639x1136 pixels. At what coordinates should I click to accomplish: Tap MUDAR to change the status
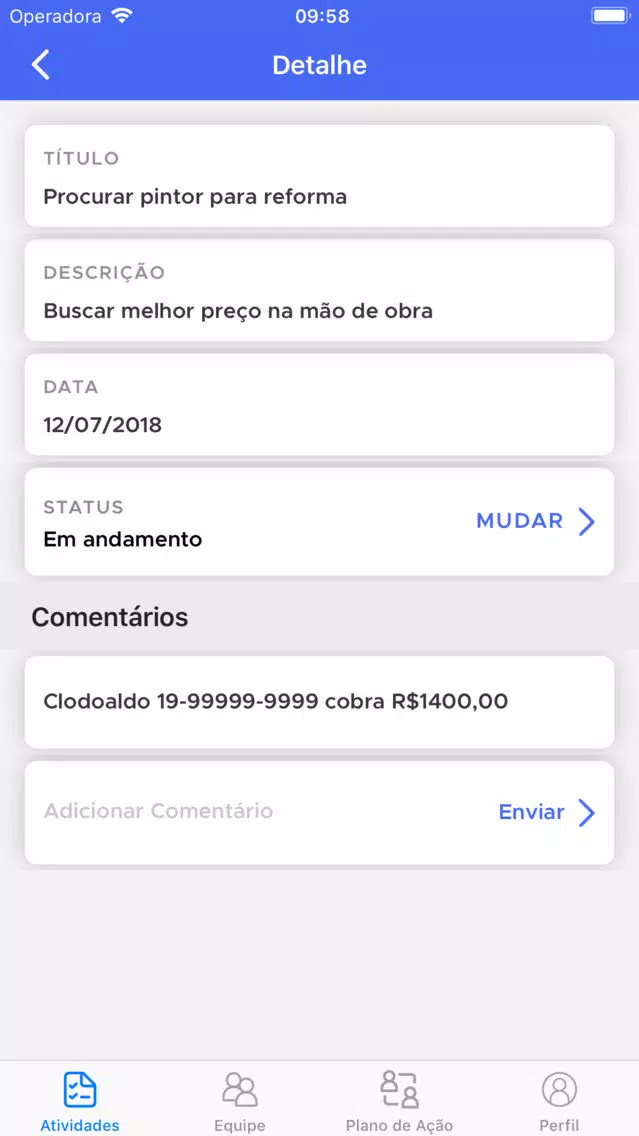[x=535, y=521]
